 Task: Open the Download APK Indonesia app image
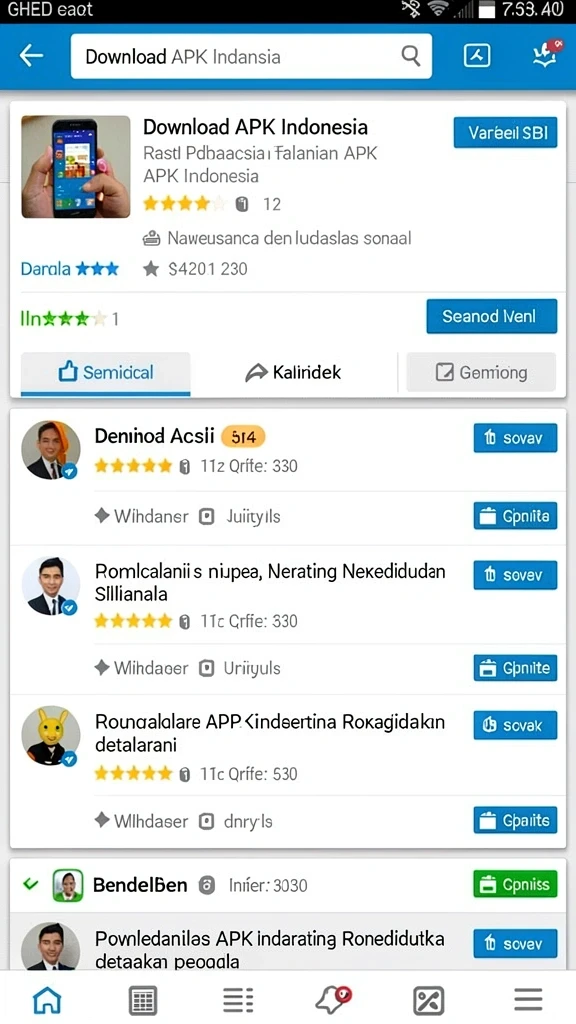[x=76, y=167]
